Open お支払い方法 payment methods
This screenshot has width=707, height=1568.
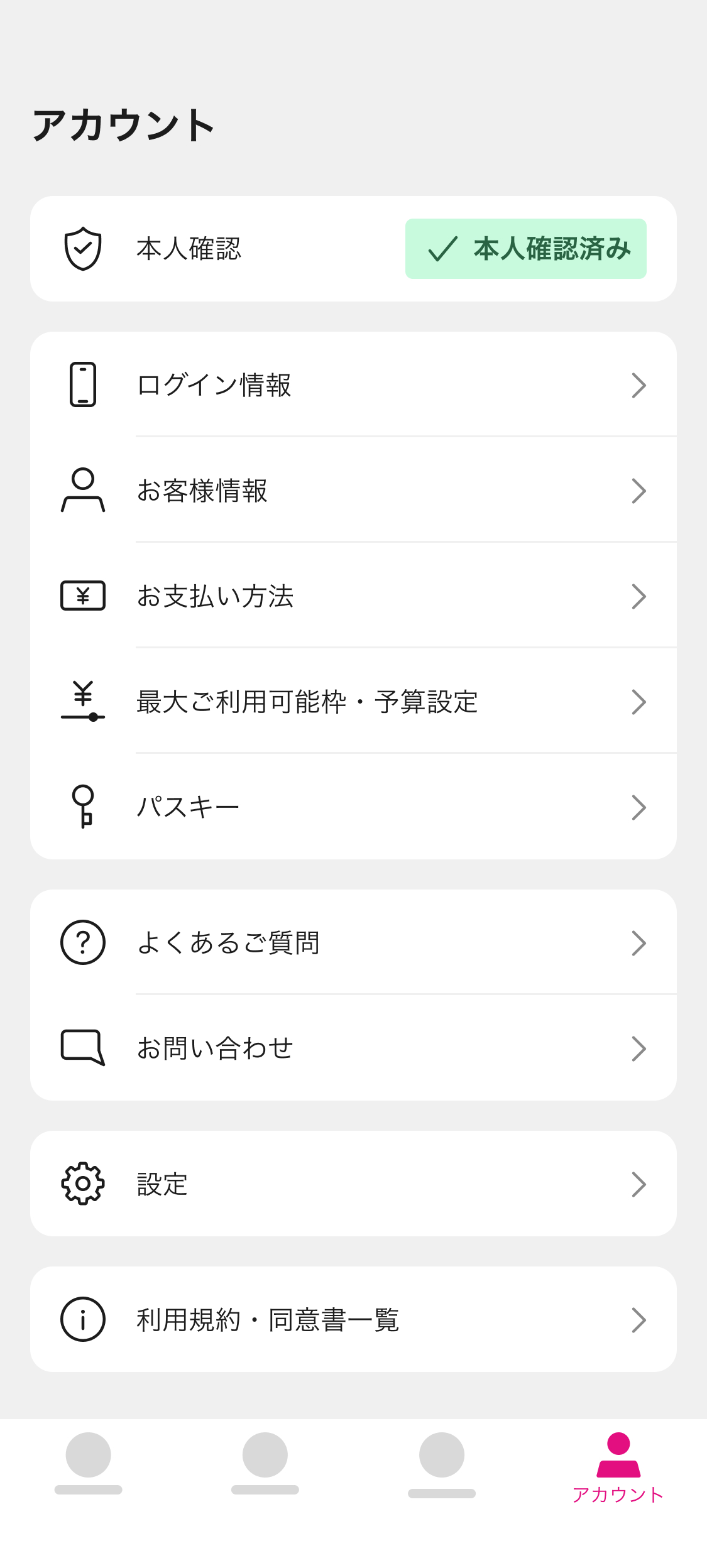coord(353,596)
